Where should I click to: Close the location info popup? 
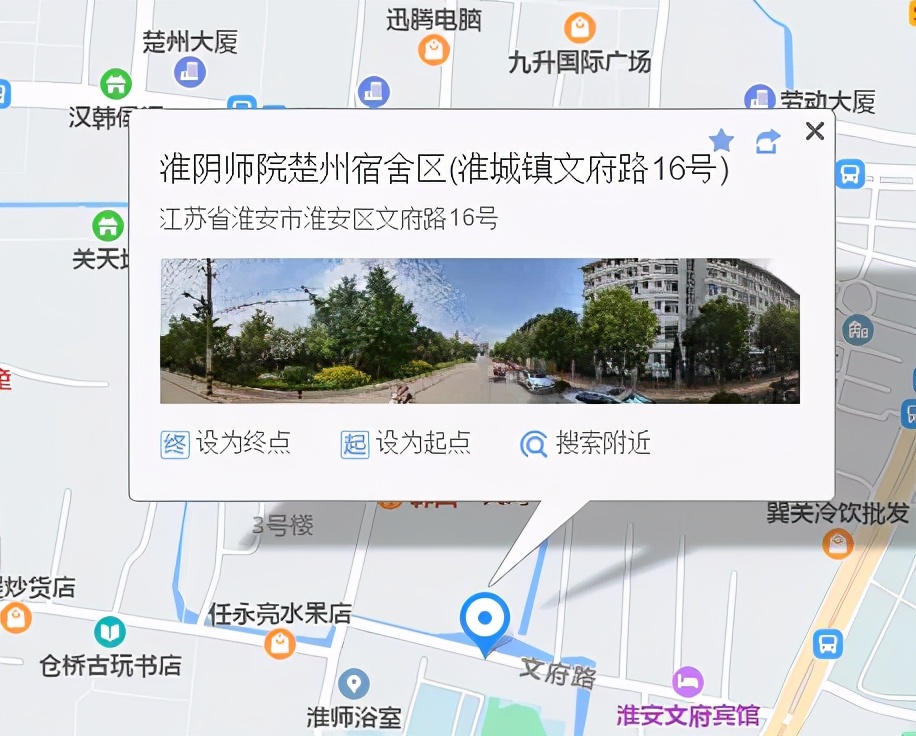click(815, 131)
